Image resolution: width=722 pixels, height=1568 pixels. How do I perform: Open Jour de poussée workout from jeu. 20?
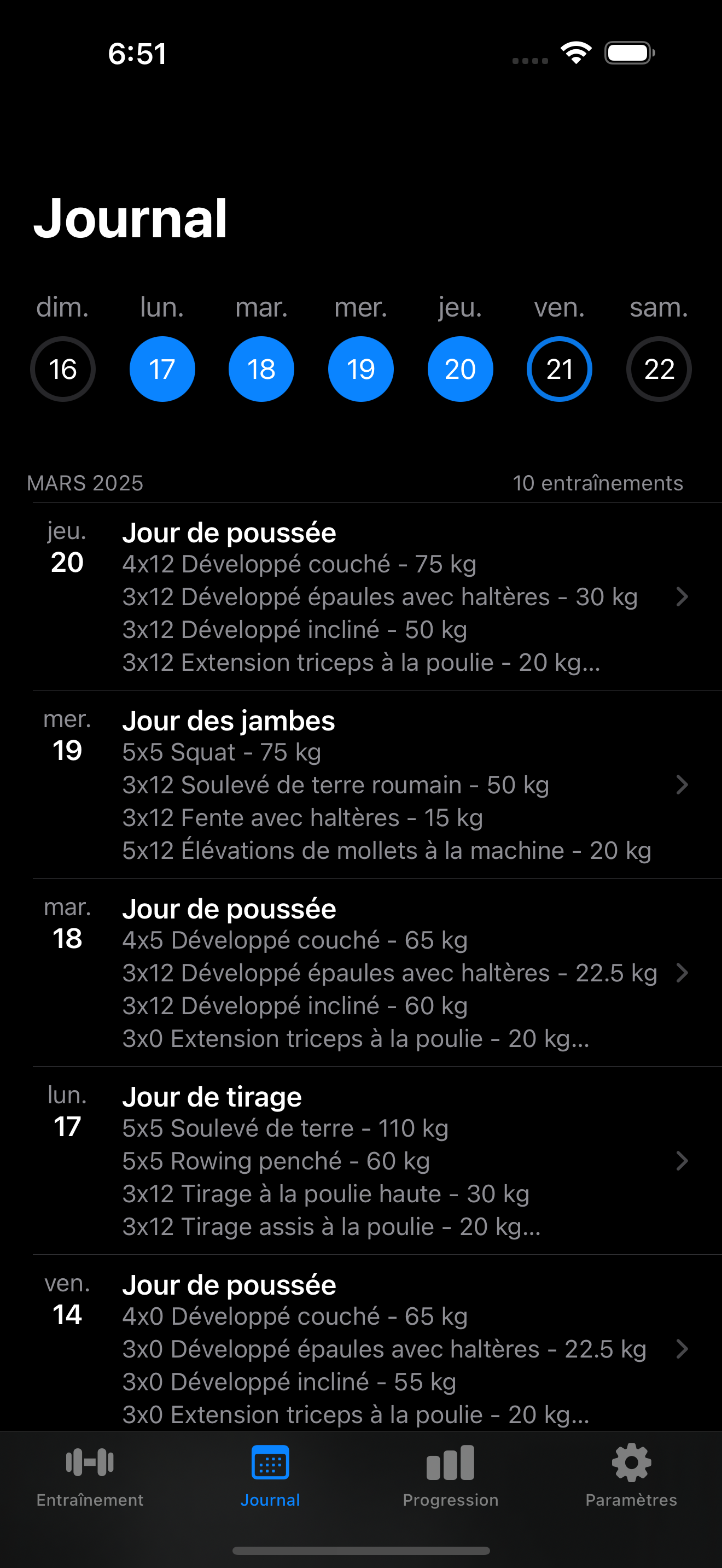377,596
